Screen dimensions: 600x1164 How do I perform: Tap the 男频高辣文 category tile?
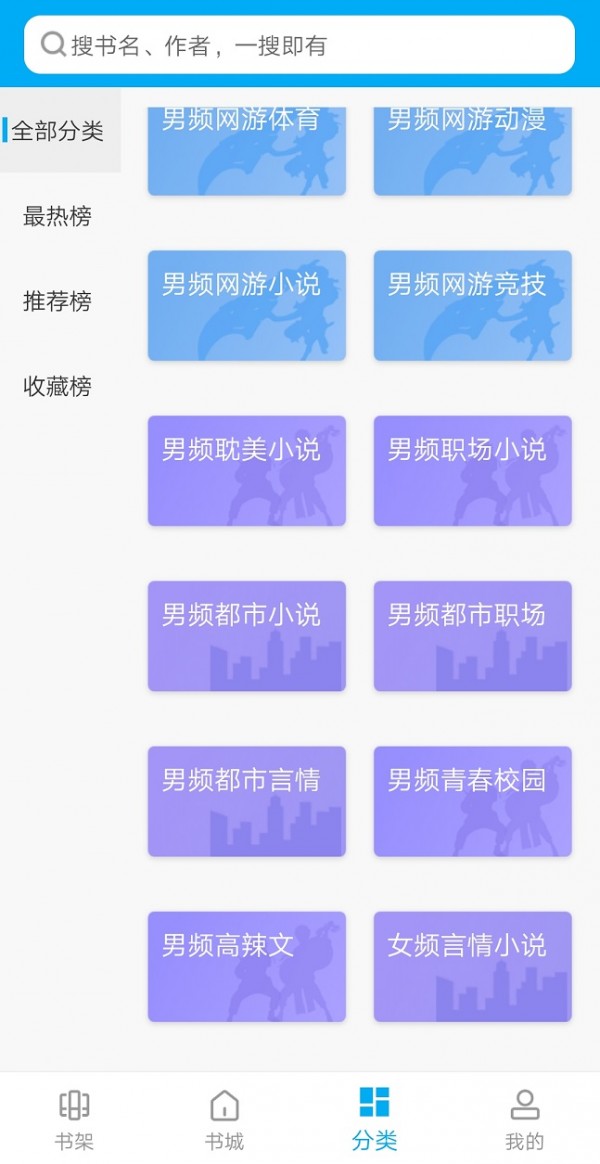(x=247, y=965)
